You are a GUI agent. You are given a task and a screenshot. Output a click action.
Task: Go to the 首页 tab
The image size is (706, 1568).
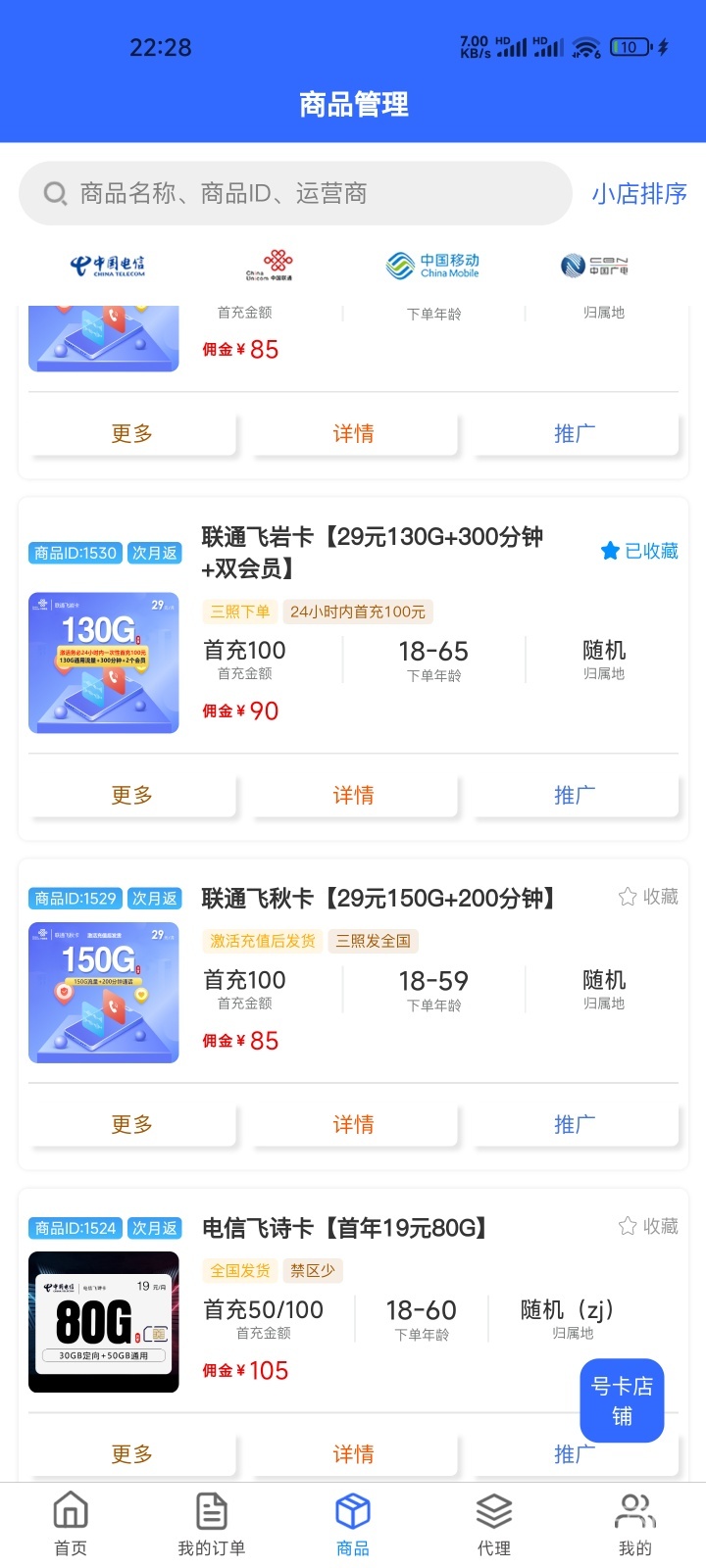pos(71,1524)
